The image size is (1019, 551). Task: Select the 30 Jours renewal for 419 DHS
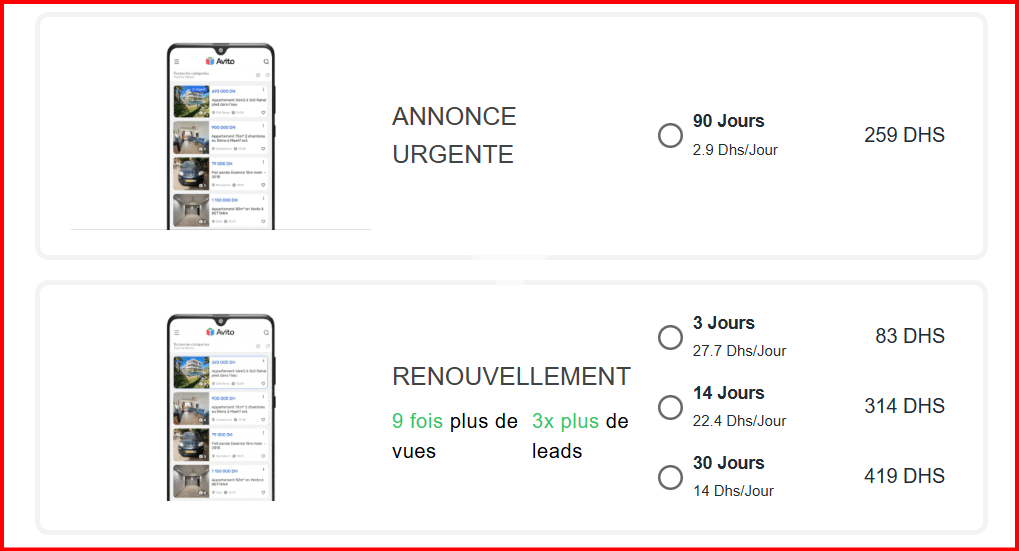(671, 477)
